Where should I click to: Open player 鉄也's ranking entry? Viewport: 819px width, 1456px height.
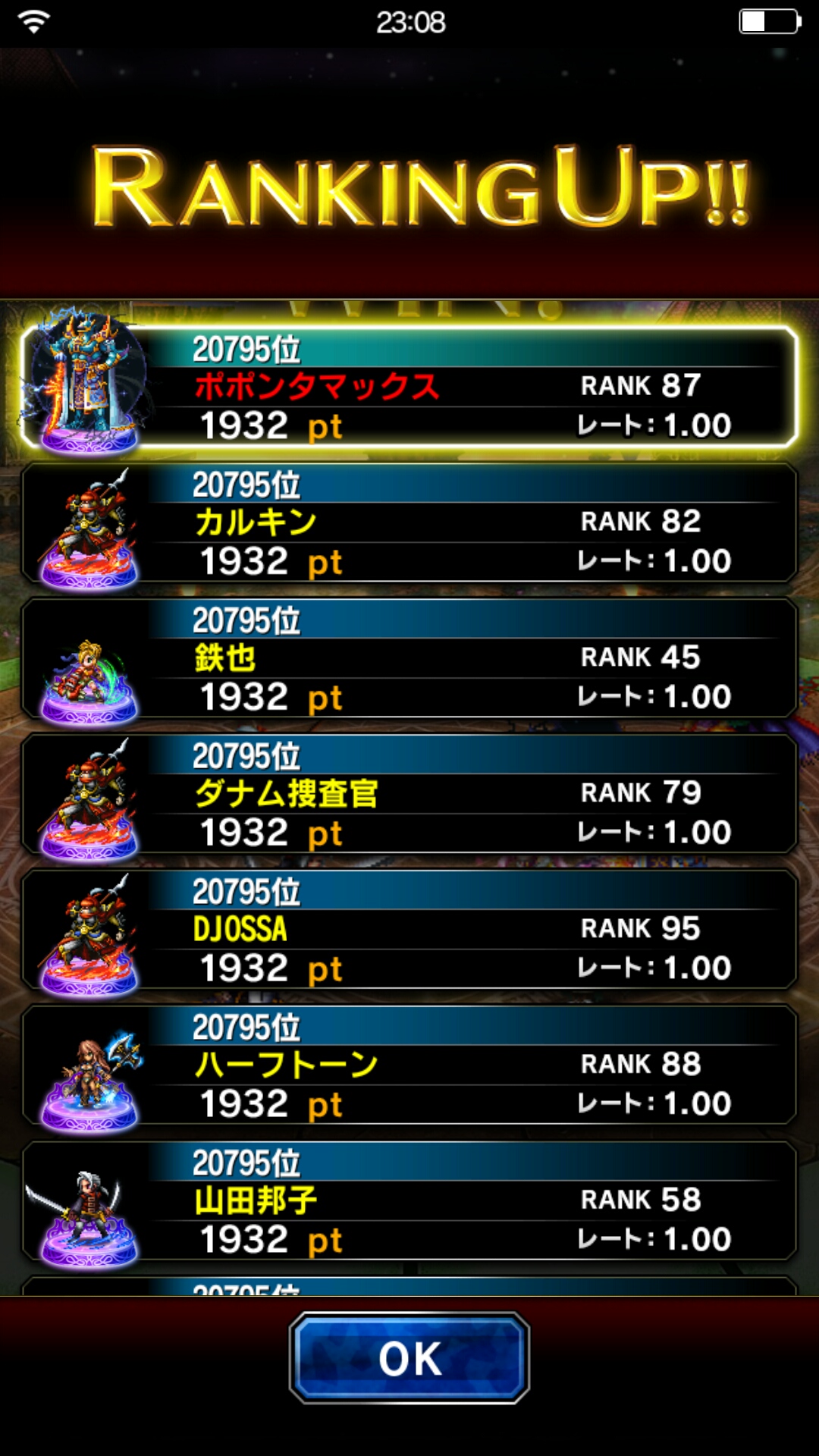[x=409, y=658]
